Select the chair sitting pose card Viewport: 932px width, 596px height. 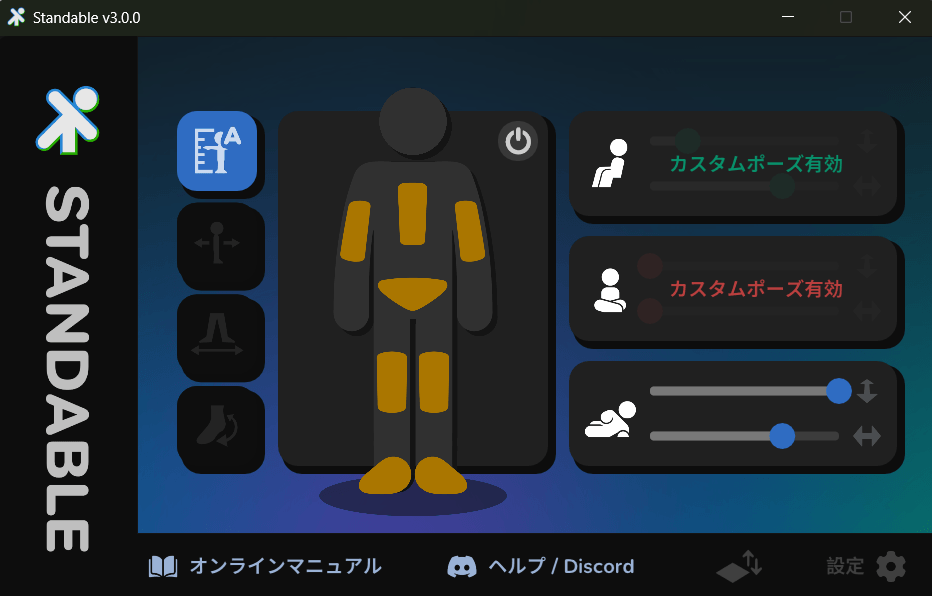(x=733, y=165)
